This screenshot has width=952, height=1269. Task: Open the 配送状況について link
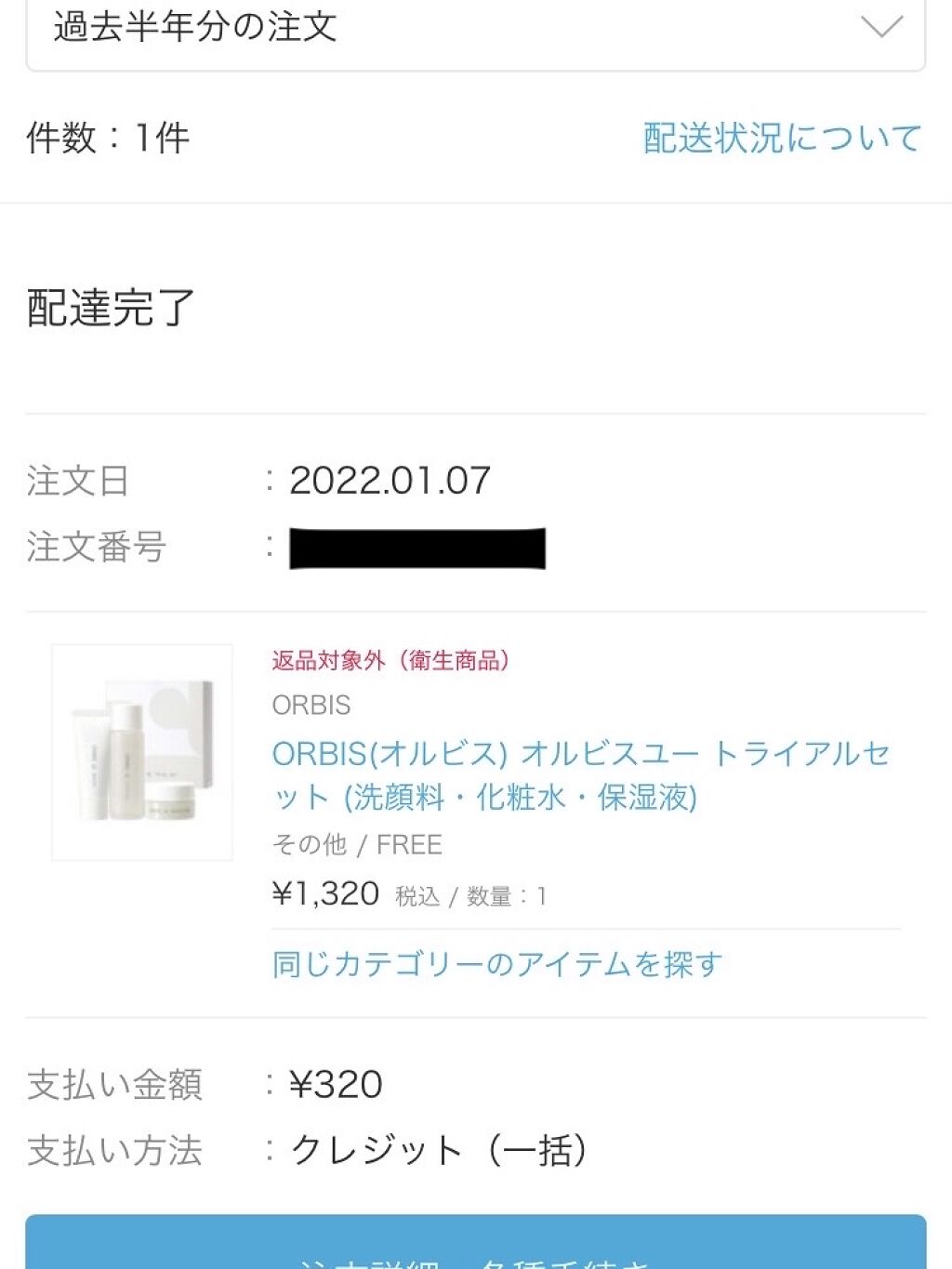[x=782, y=139]
